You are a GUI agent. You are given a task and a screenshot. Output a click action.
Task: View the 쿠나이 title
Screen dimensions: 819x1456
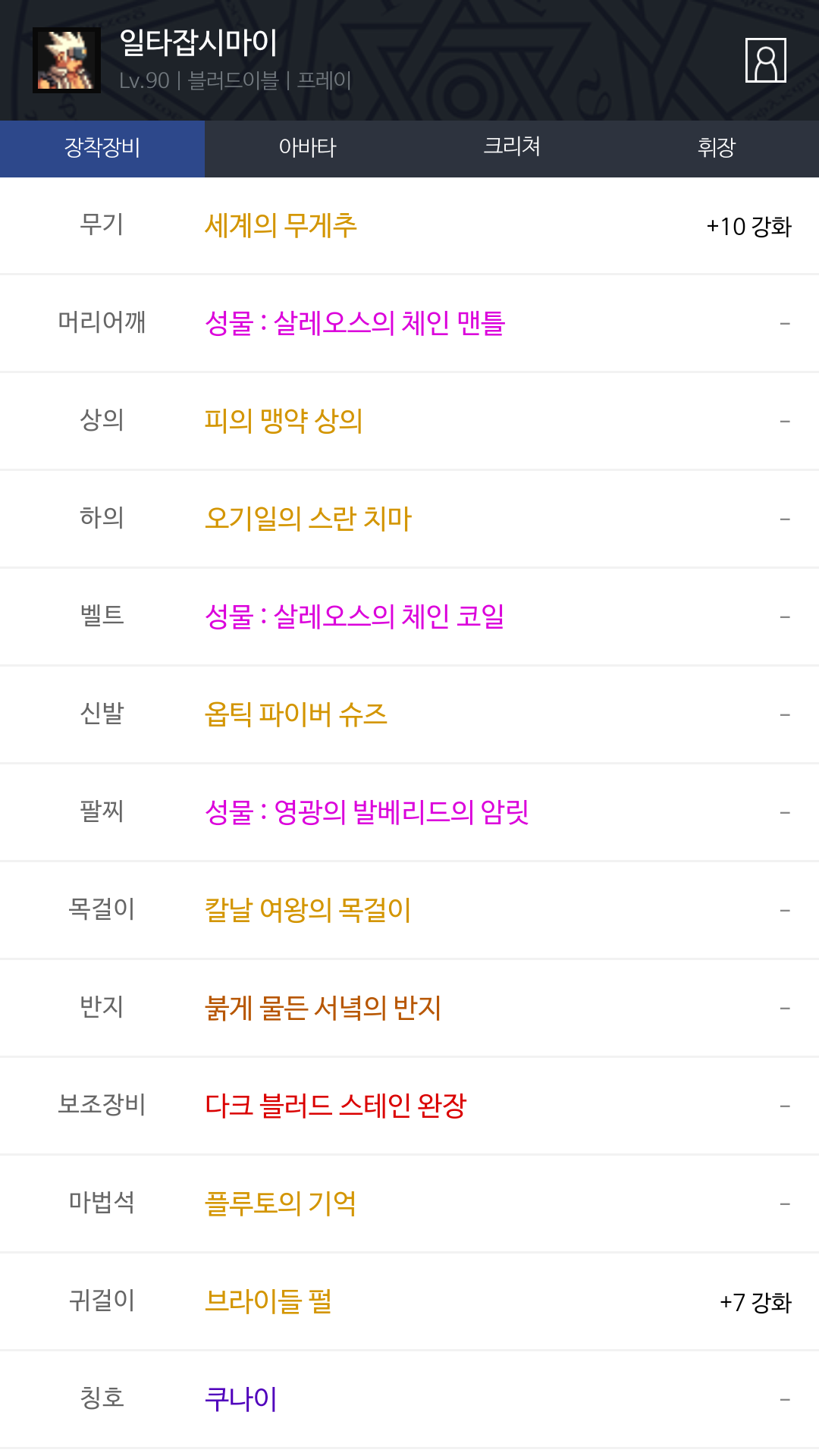(241, 1399)
